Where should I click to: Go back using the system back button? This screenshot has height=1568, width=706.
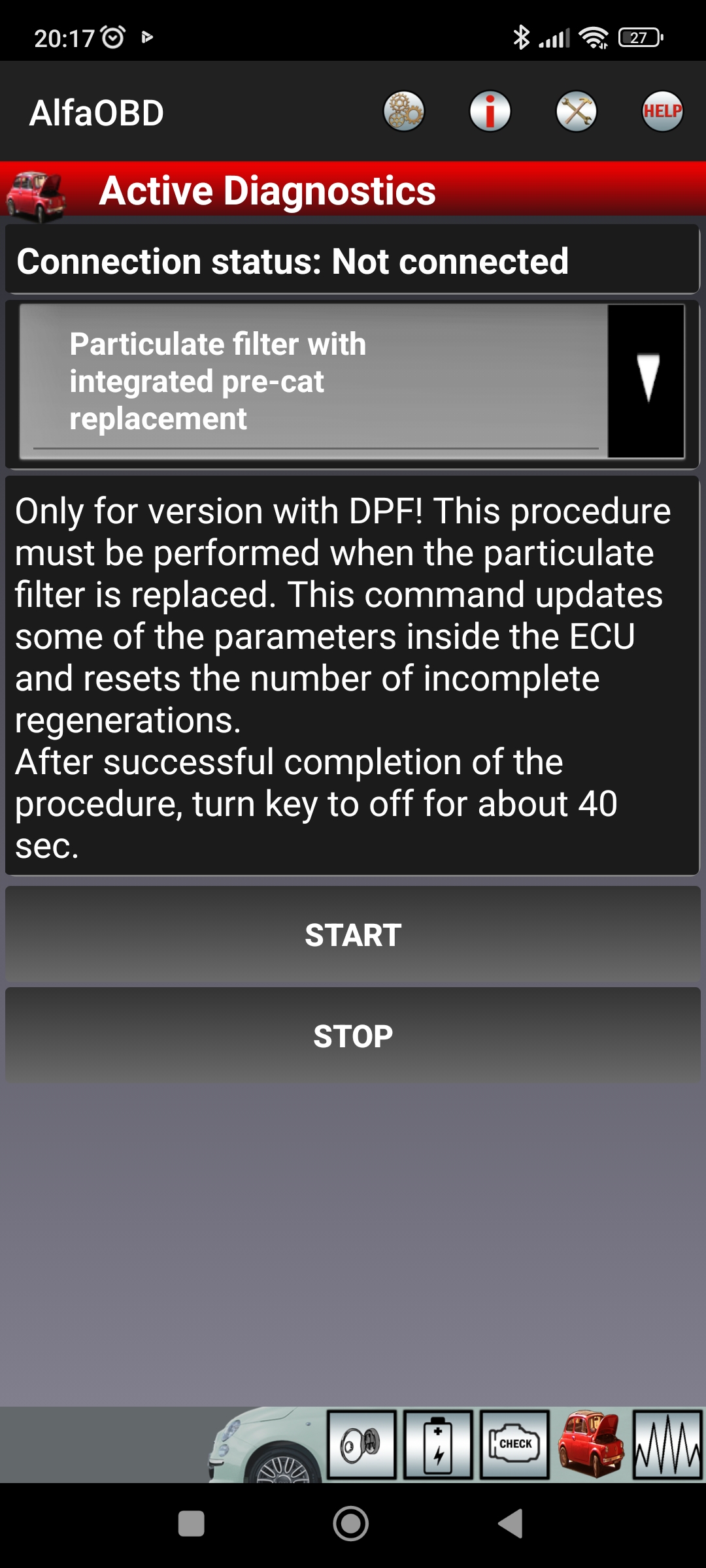(511, 1524)
